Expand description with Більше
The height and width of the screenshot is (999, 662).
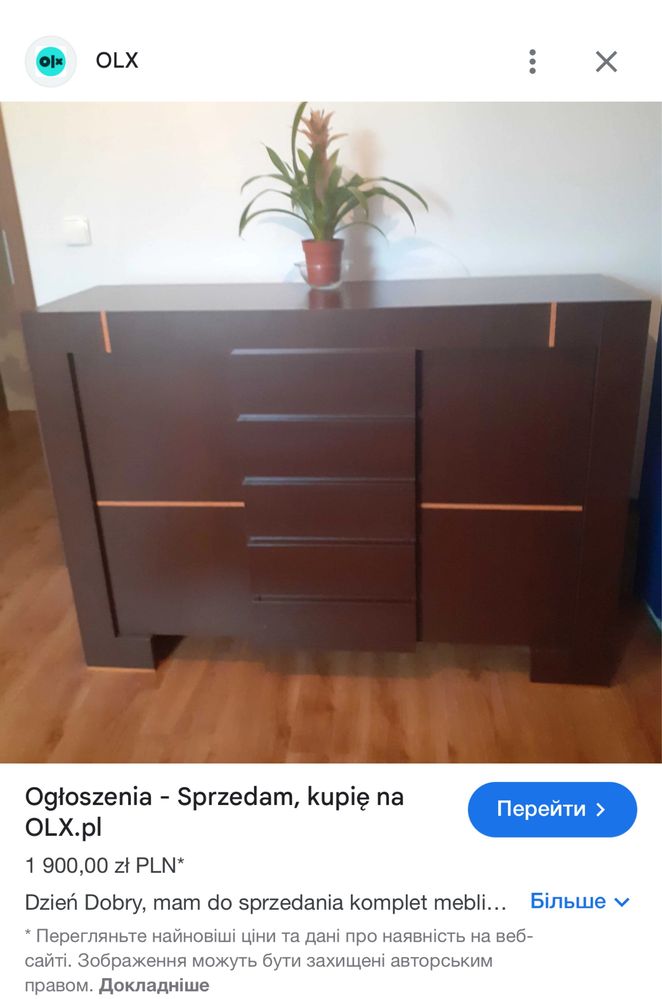[x=579, y=901]
